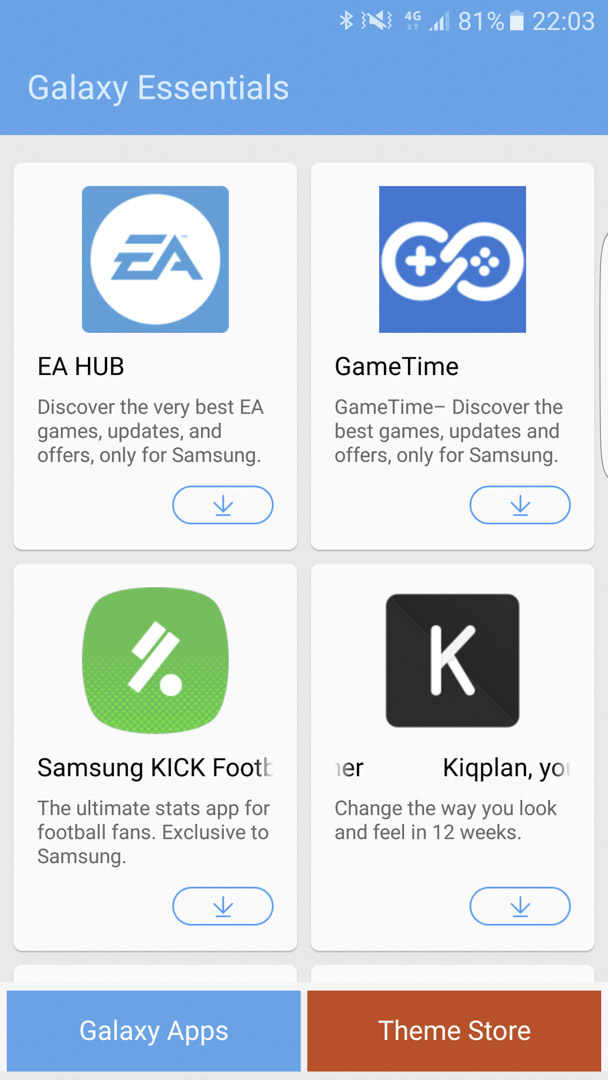Go to Galaxy Apps

coord(154,1031)
